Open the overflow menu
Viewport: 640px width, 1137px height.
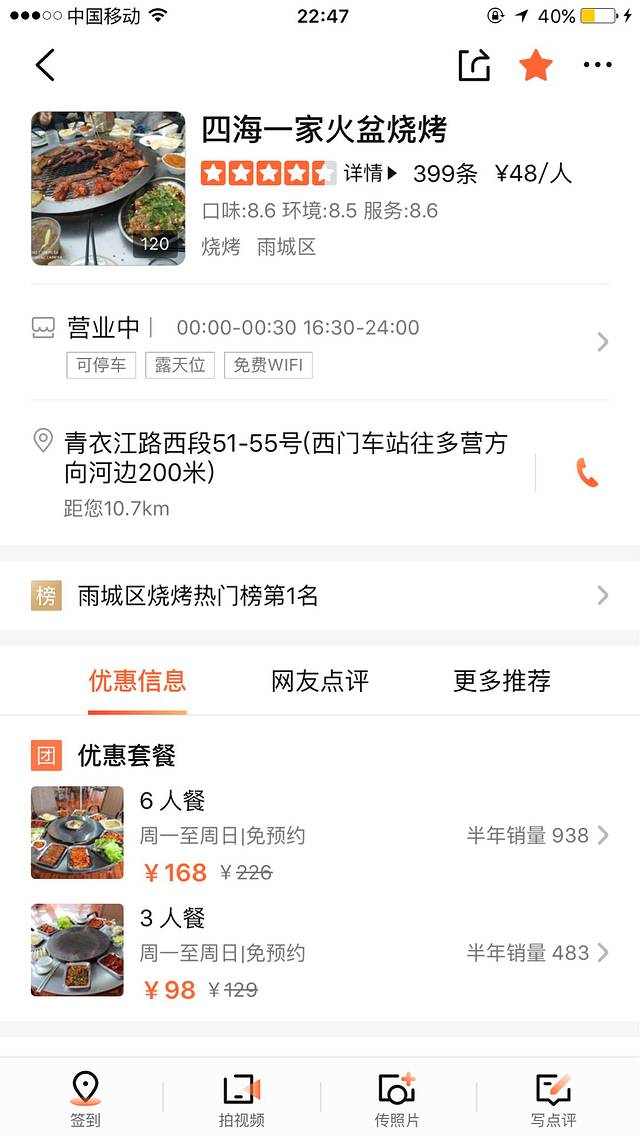point(597,66)
